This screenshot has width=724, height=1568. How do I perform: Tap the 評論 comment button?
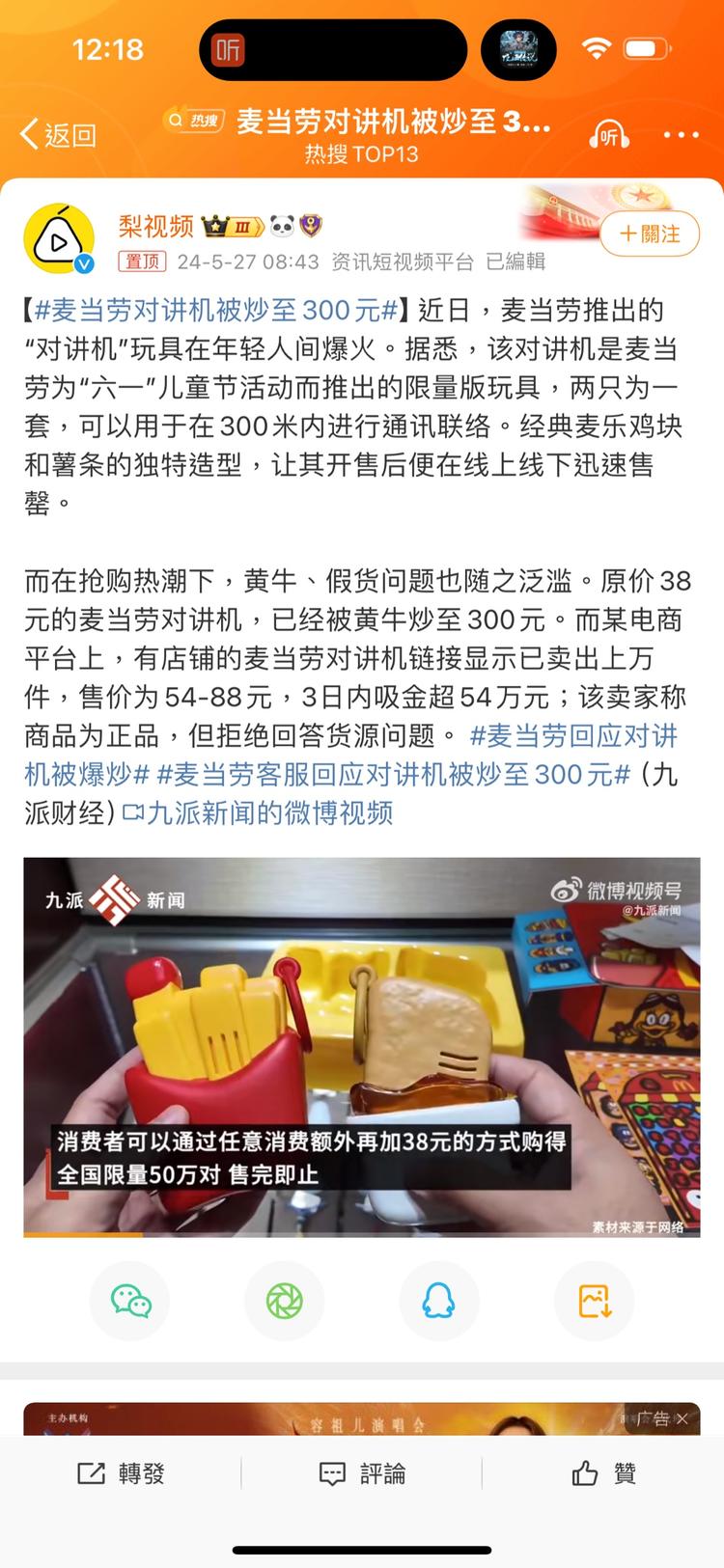click(362, 1473)
